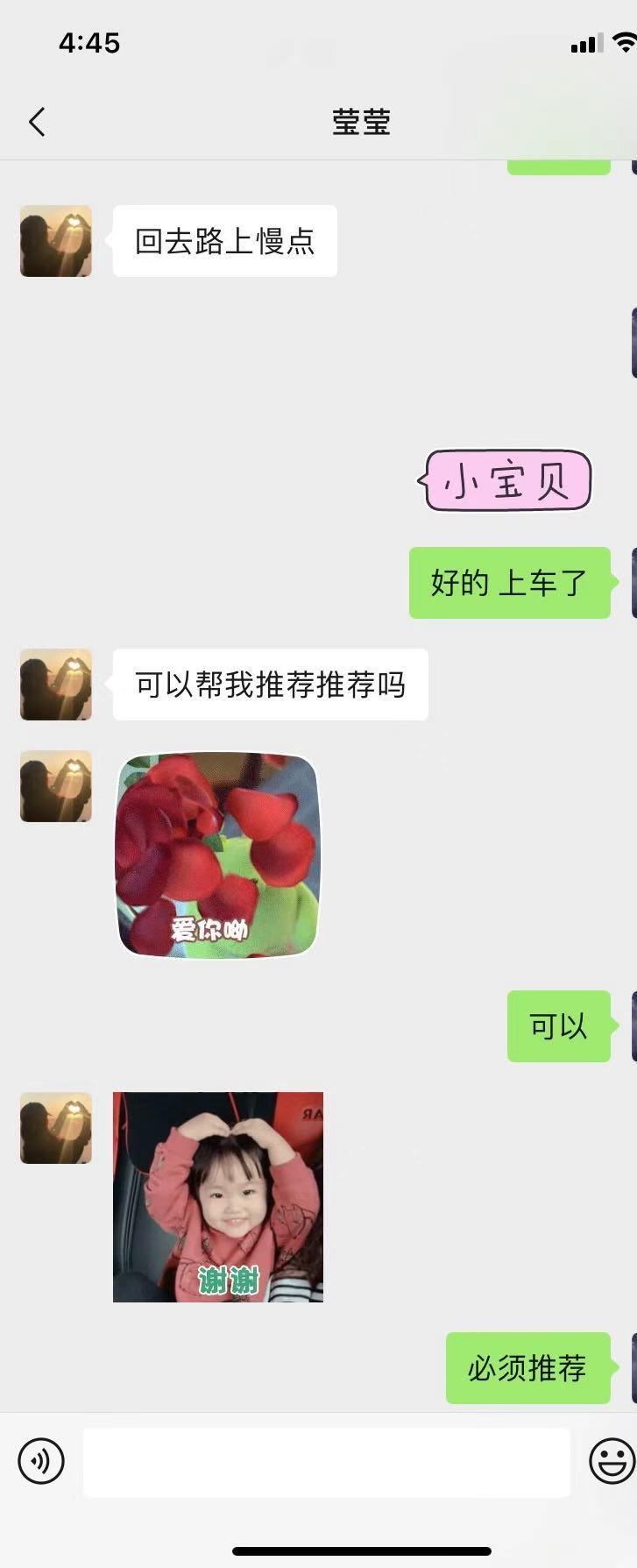Screen dimensions: 637x1568
Task: Go back from the 莹莹 chat
Action: (x=37, y=122)
